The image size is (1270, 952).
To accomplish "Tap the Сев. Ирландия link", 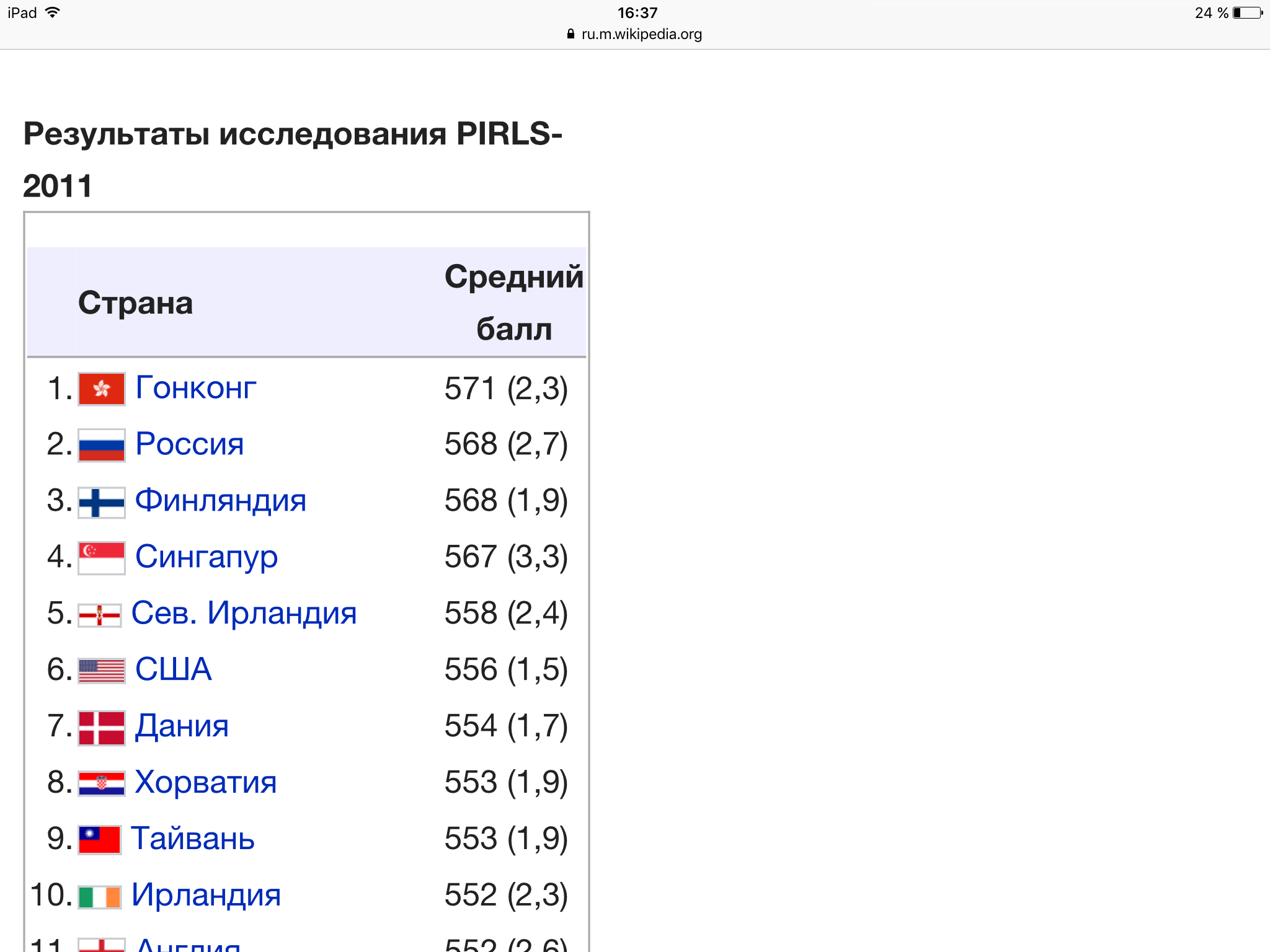I will pyautogui.click(x=244, y=614).
